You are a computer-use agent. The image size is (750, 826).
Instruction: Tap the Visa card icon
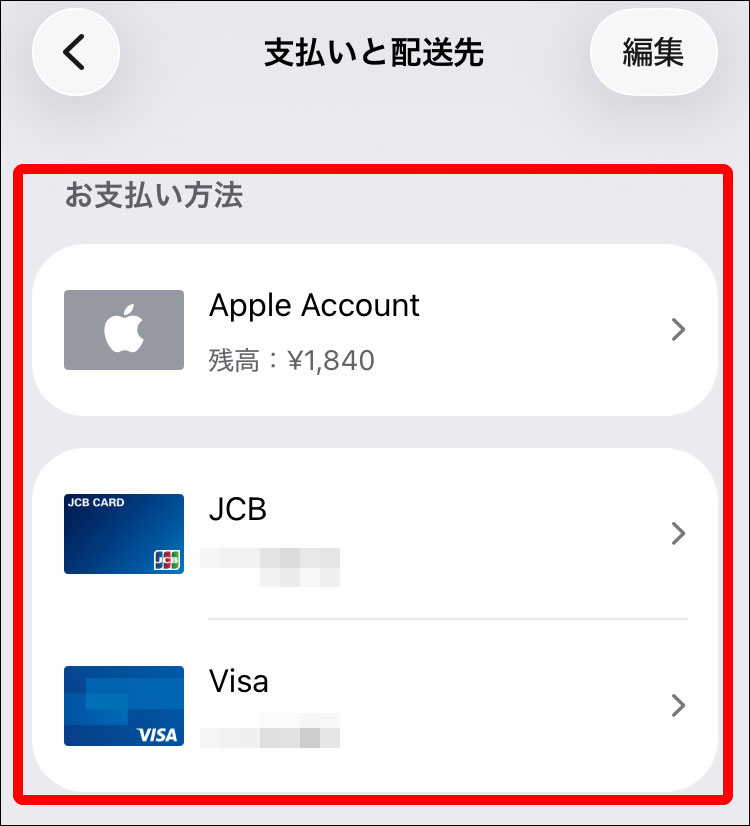(x=123, y=706)
